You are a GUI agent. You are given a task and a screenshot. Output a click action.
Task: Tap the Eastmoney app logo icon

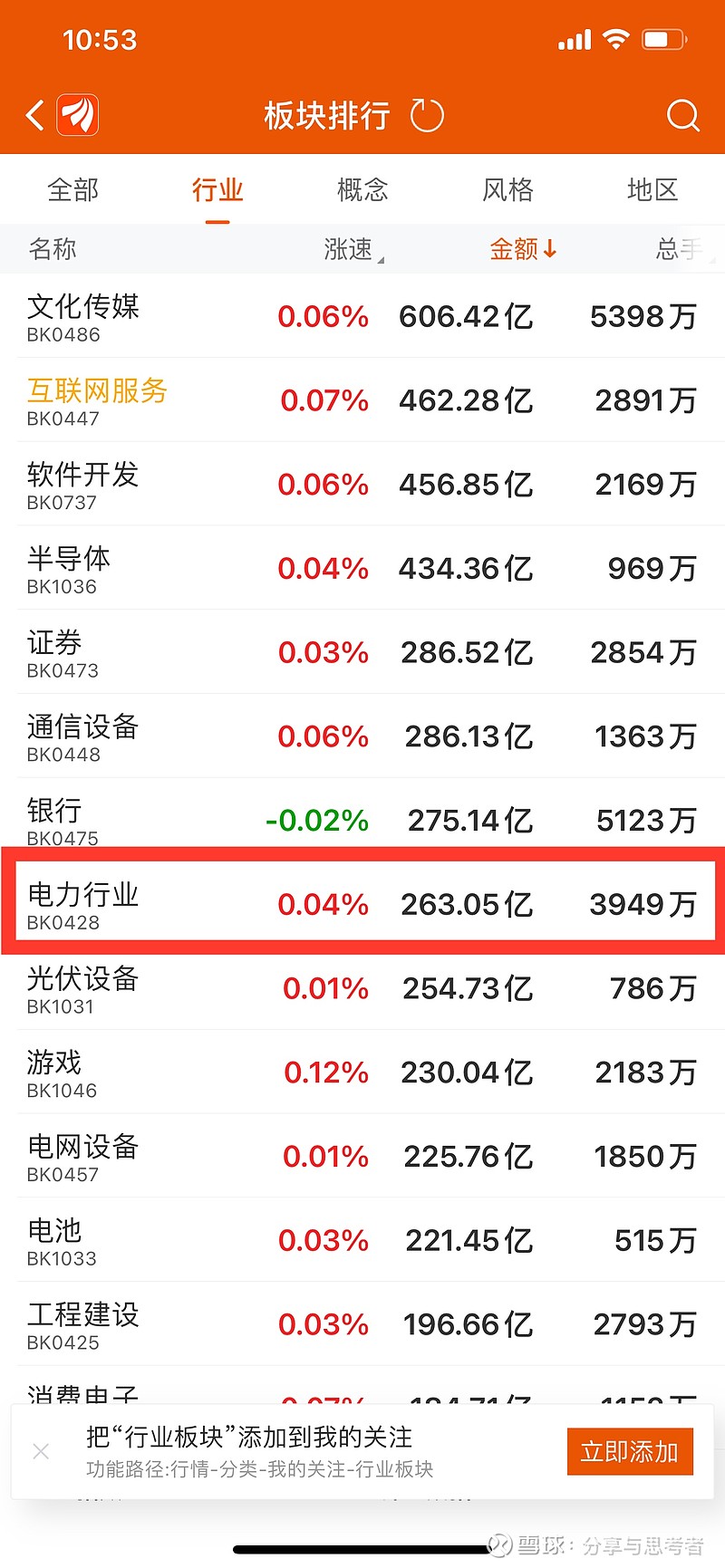coord(80,116)
